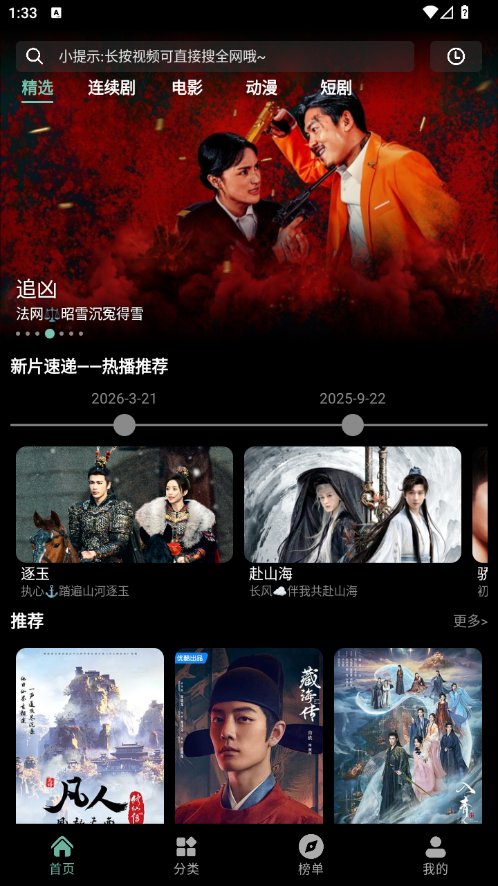Image resolution: width=498 pixels, height=886 pixels.
Task: Tap 更多 to see more recommendations
Action: coord(470,621)
